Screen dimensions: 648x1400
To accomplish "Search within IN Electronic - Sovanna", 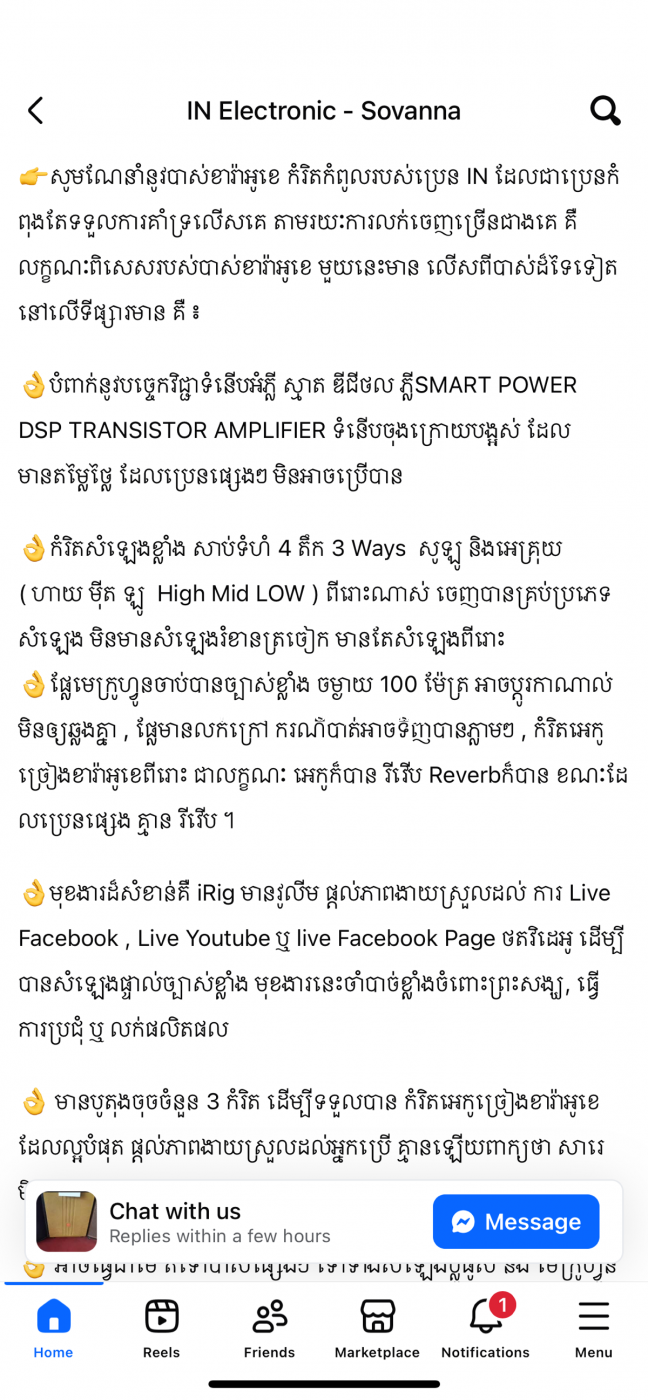I will pyautogui.click(x=605, y=110).
